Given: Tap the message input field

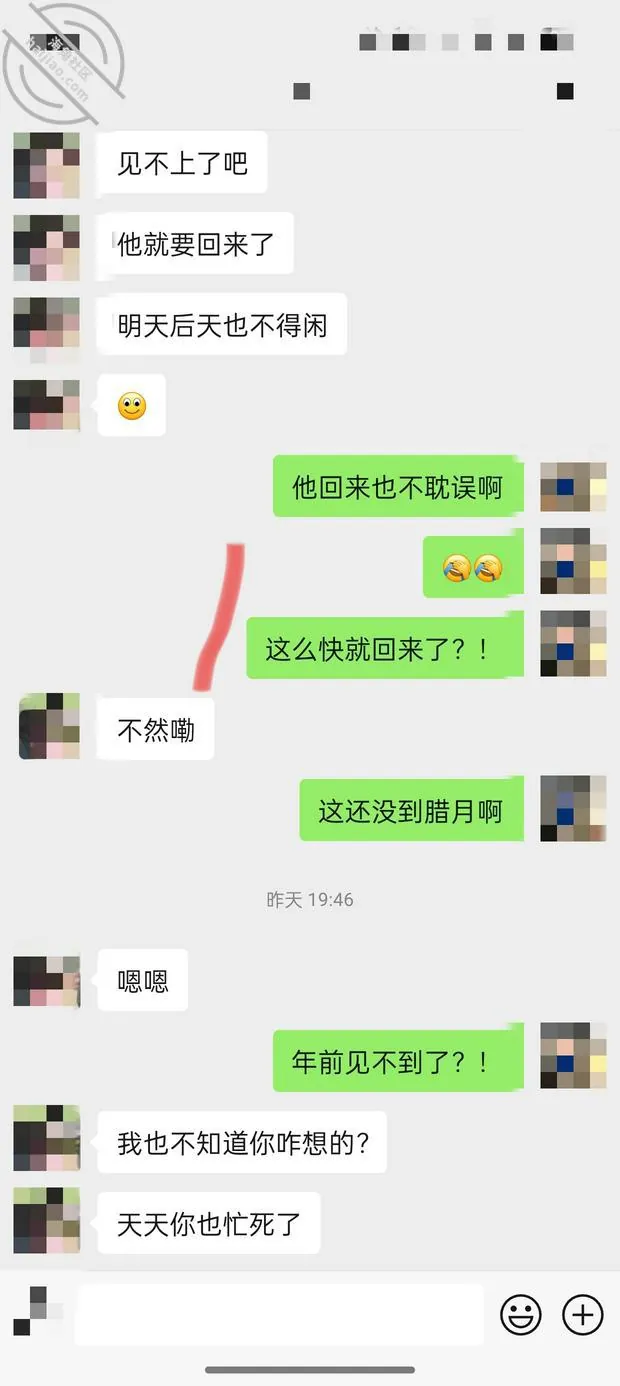Looking at the screenshot, I should click(x=280, y=1314).
